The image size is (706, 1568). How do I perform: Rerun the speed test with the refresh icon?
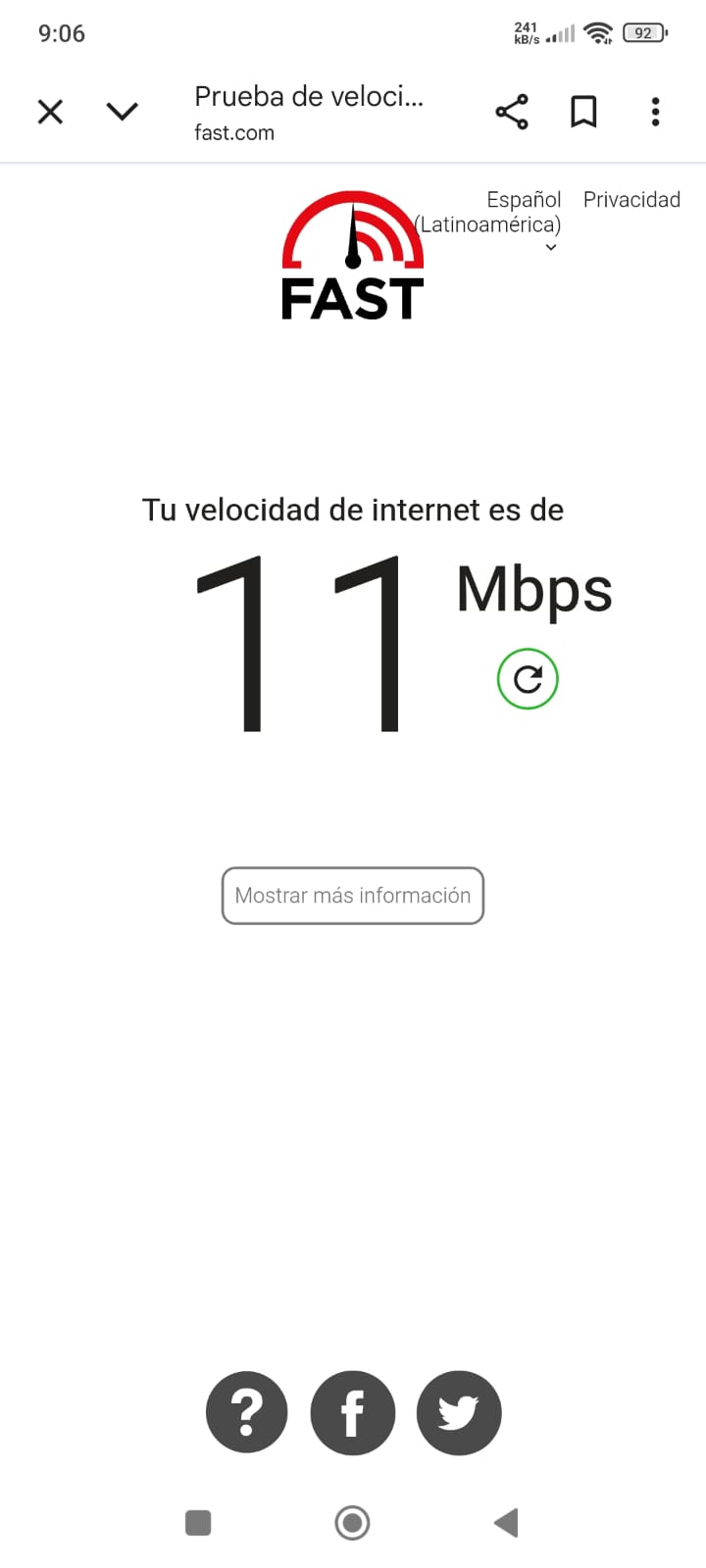(528, 679)
